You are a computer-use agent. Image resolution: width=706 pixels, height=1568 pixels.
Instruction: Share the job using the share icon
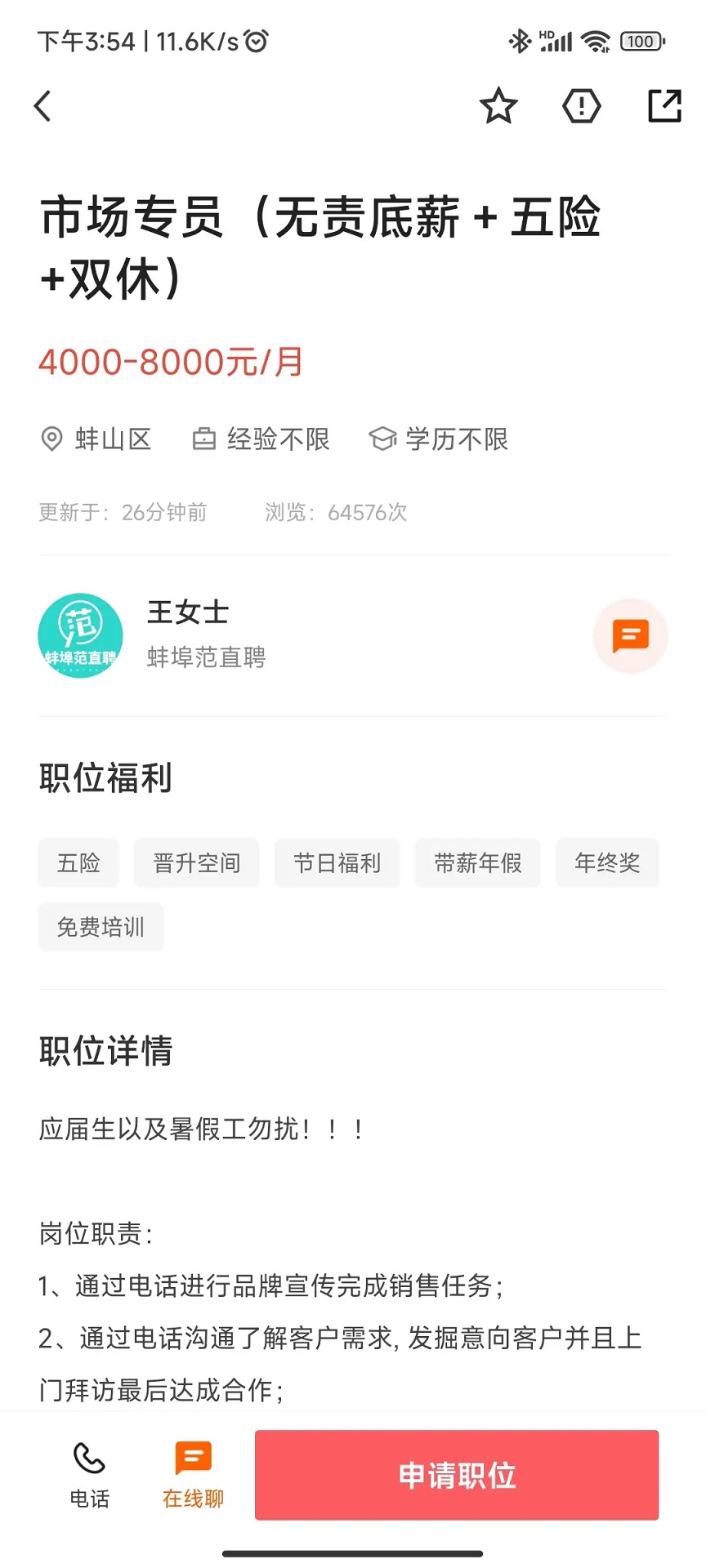663,105
